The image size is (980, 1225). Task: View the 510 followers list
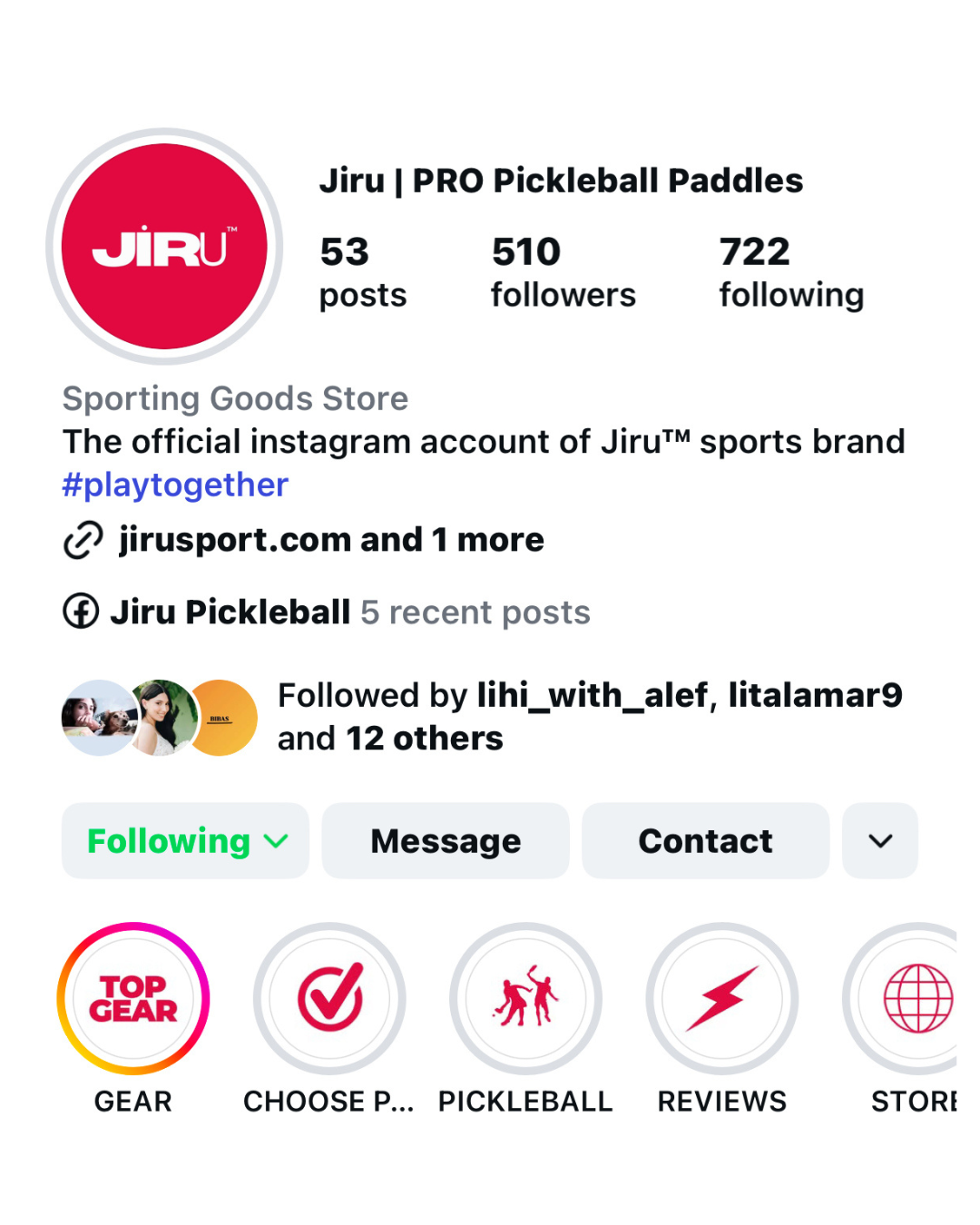(563, 271)
